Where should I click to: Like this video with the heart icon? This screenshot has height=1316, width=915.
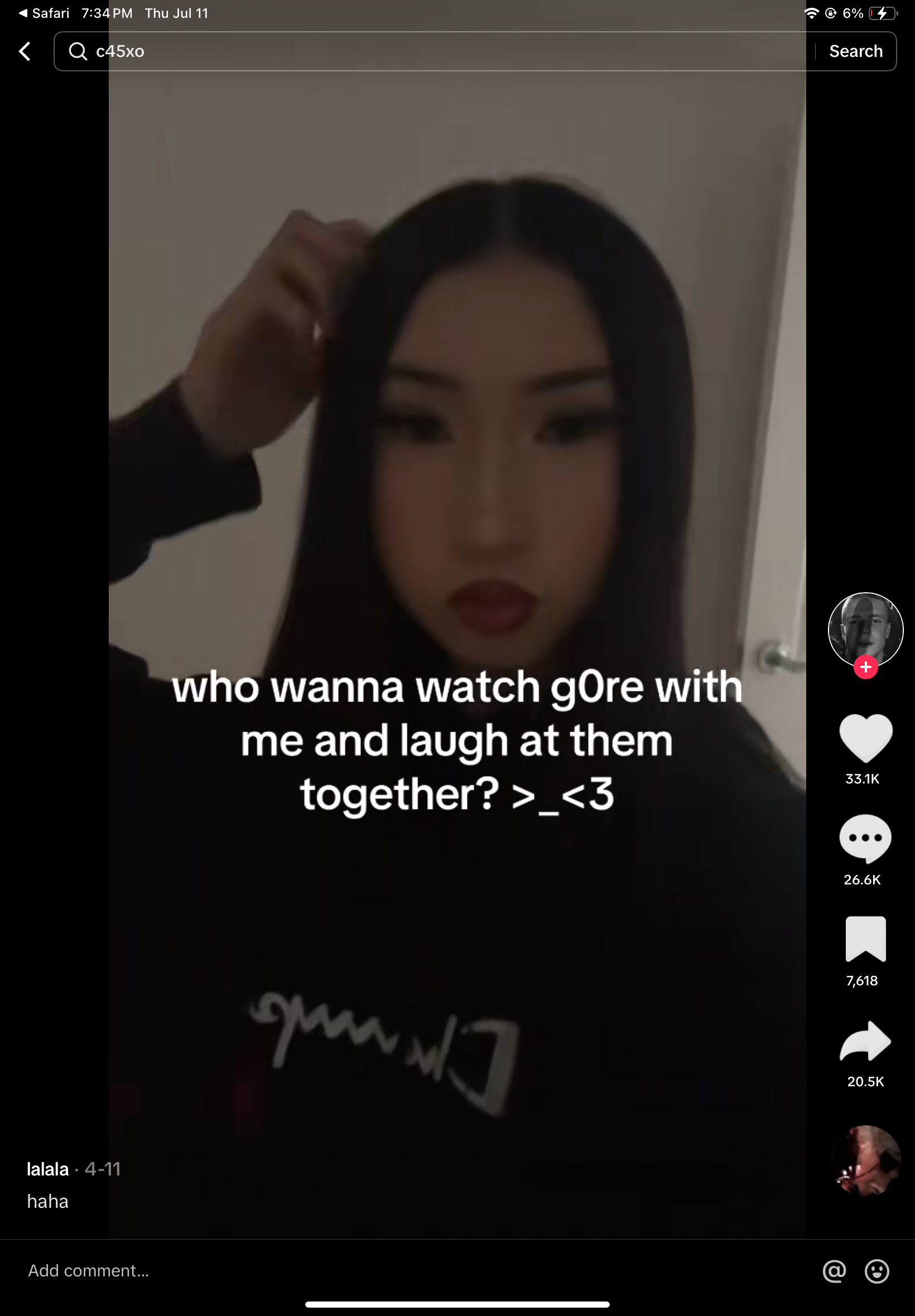tap(865, 737)
